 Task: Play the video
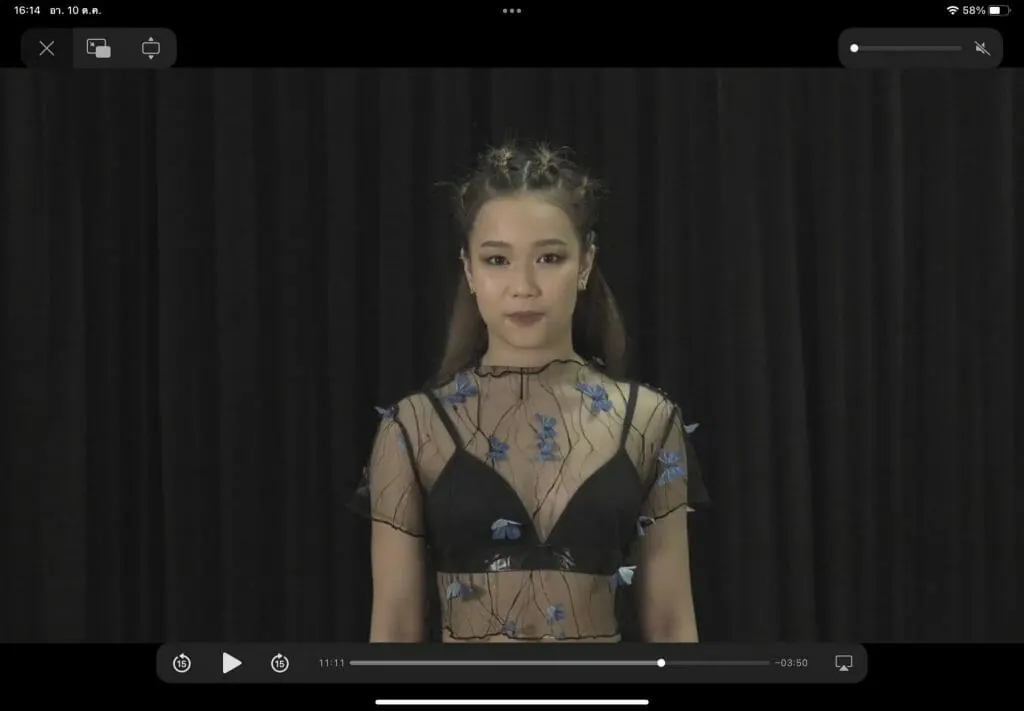coord(231,663)
